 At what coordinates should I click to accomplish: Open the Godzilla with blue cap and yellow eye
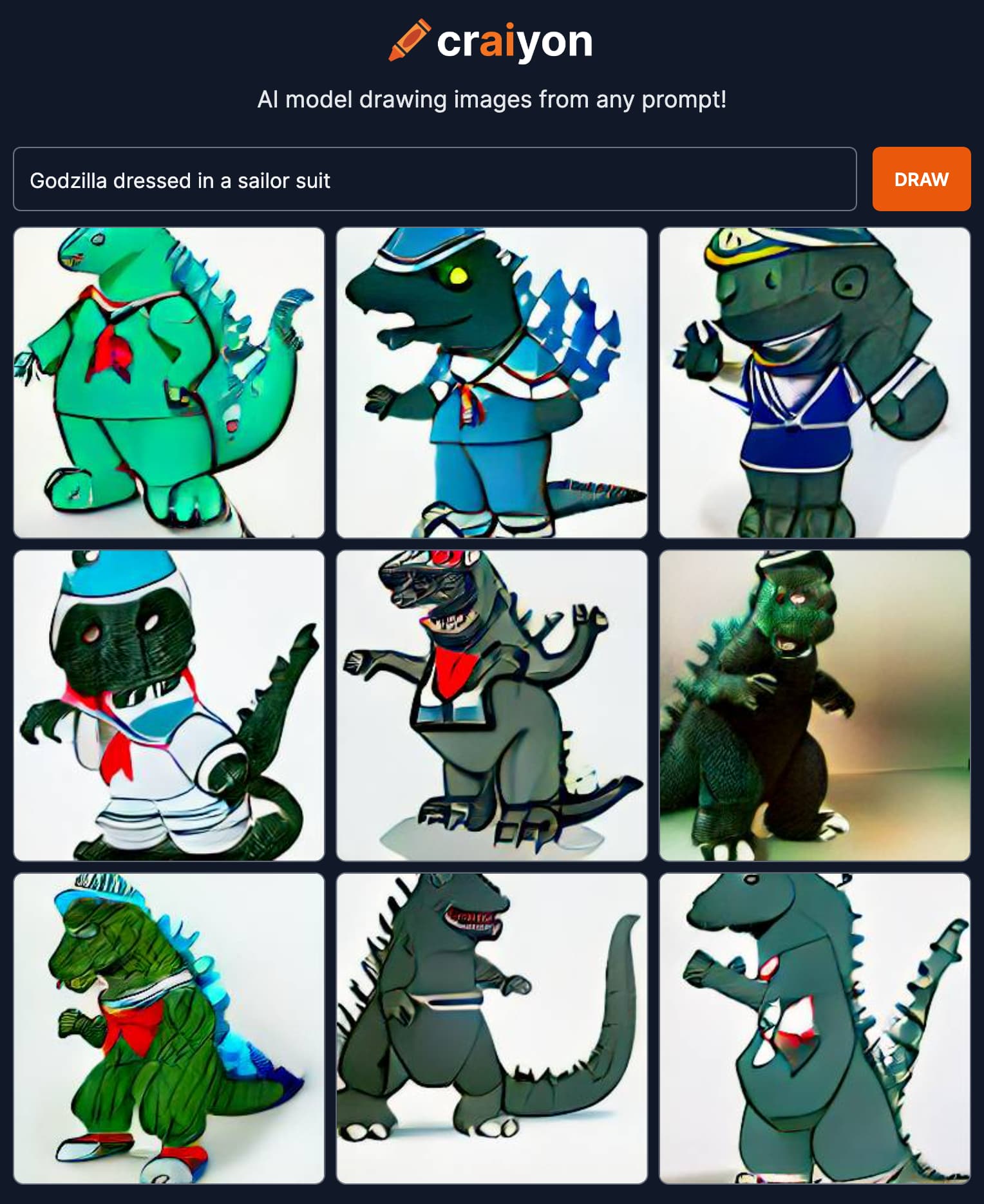coord(491,382)
